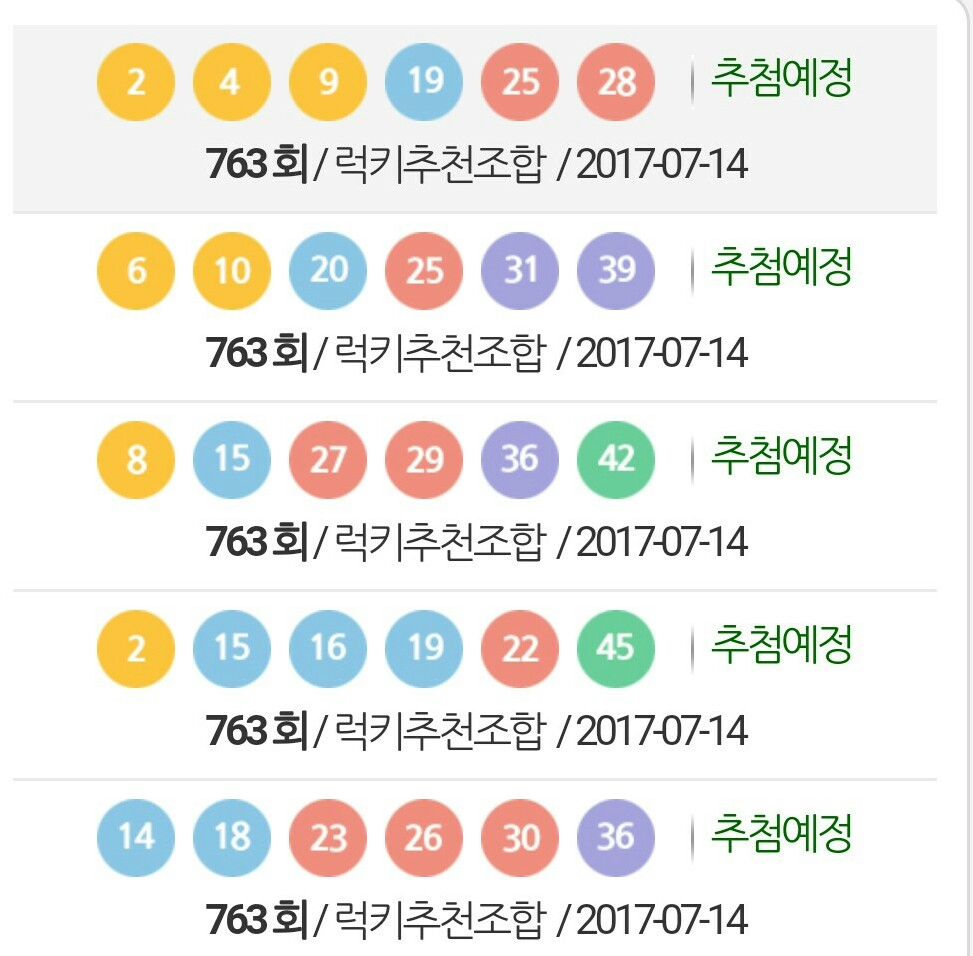Open the combination 8, 15, 27, 29, 36, 42
Viewport: 973px width, 956px height.
coord(475,497)
